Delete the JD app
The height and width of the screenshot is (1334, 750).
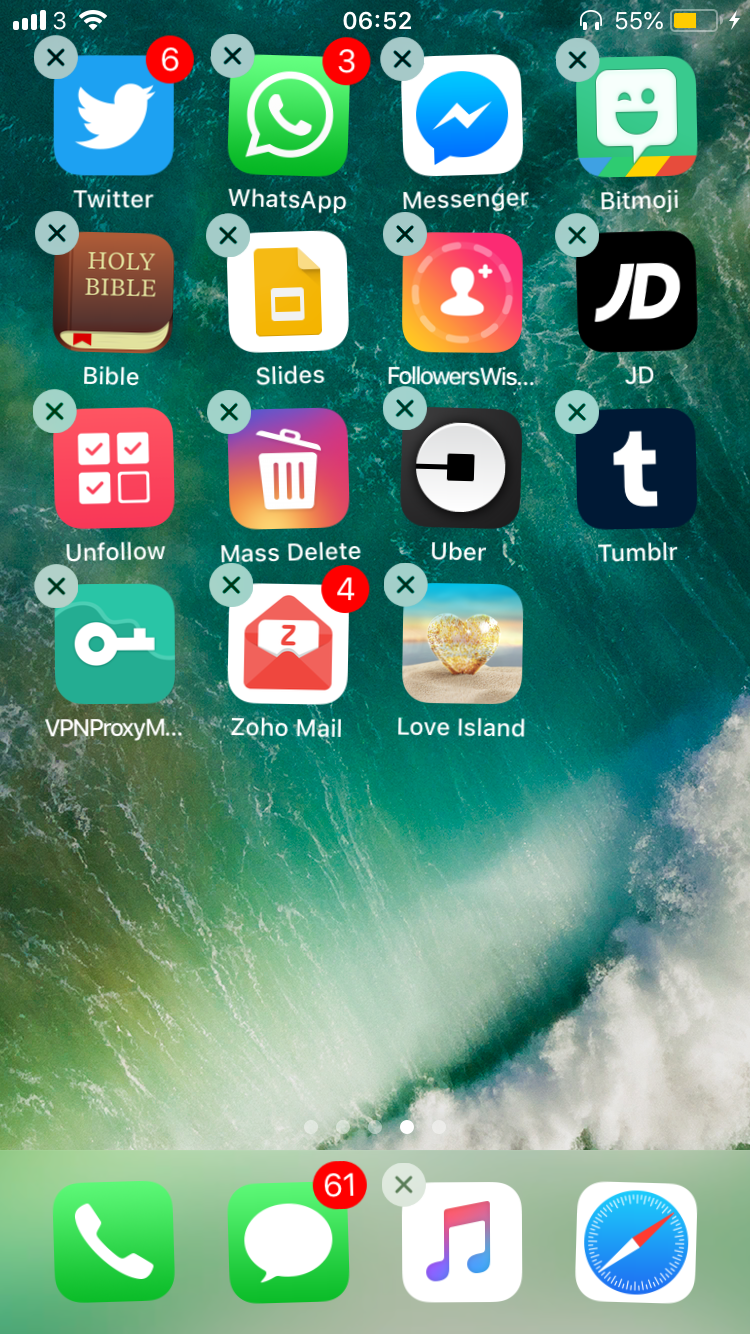[576, 235]
